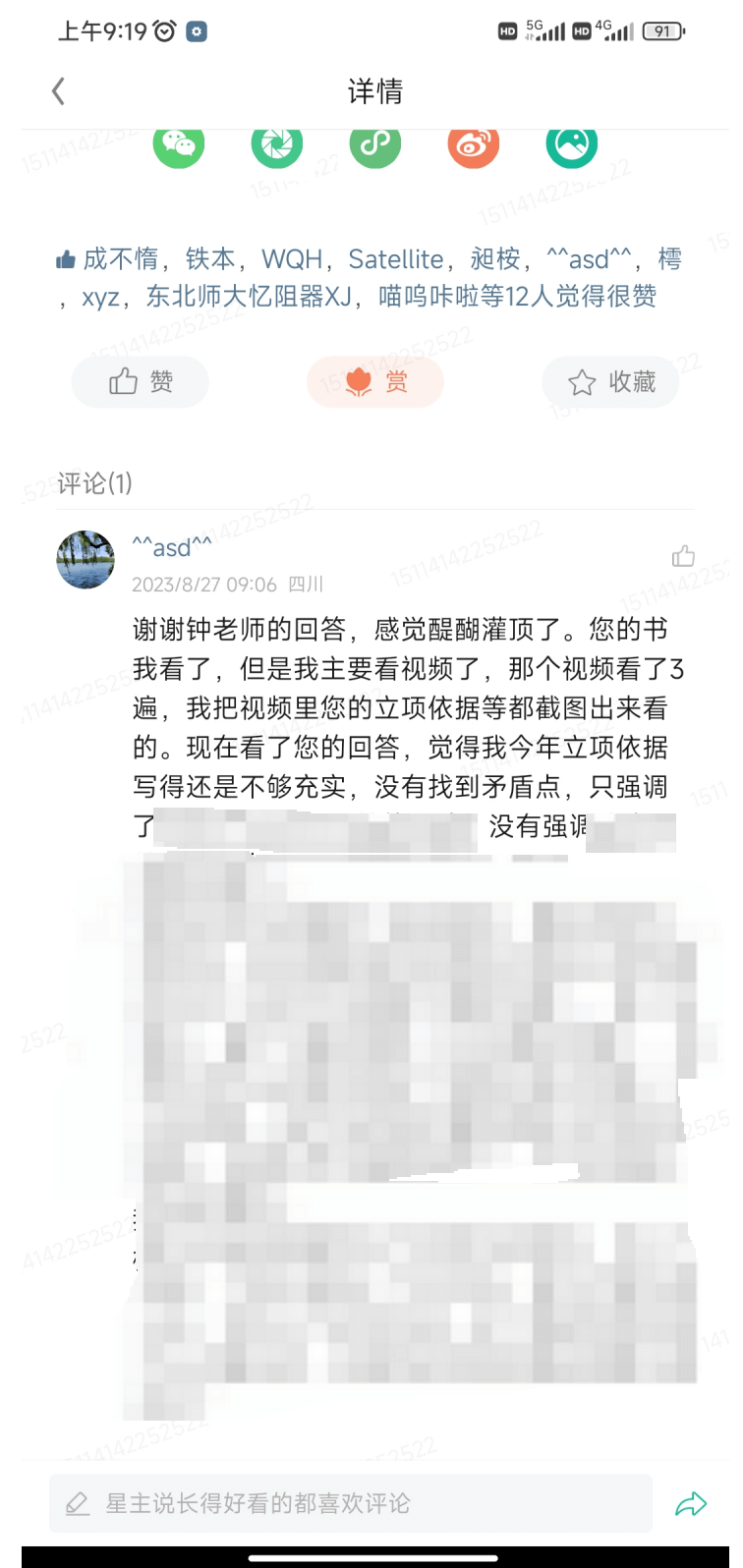Like the comment by ^^asd^^
This screenshot has height=1568, width=743.
pos(683,557)
